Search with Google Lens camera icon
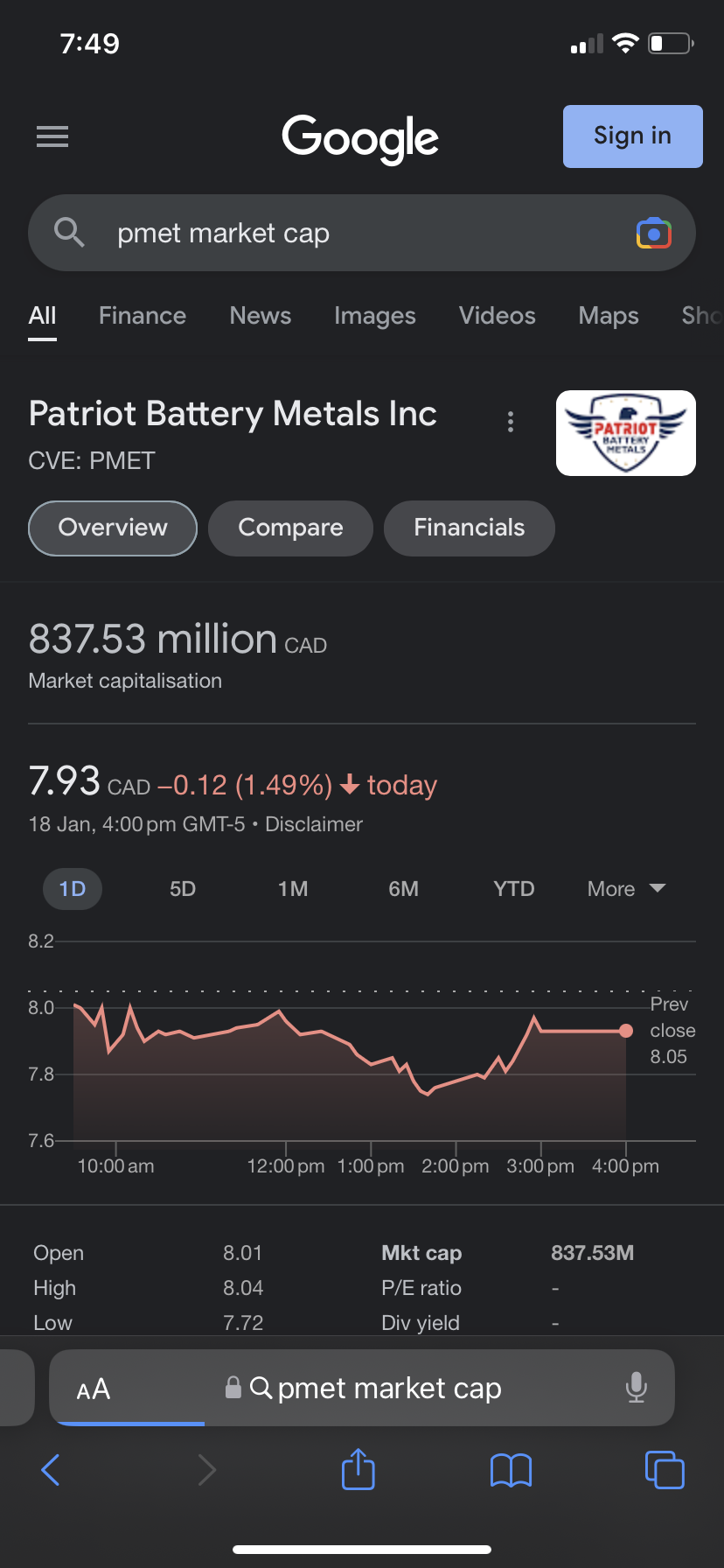Screen dimensions: 724x1568 654,234
